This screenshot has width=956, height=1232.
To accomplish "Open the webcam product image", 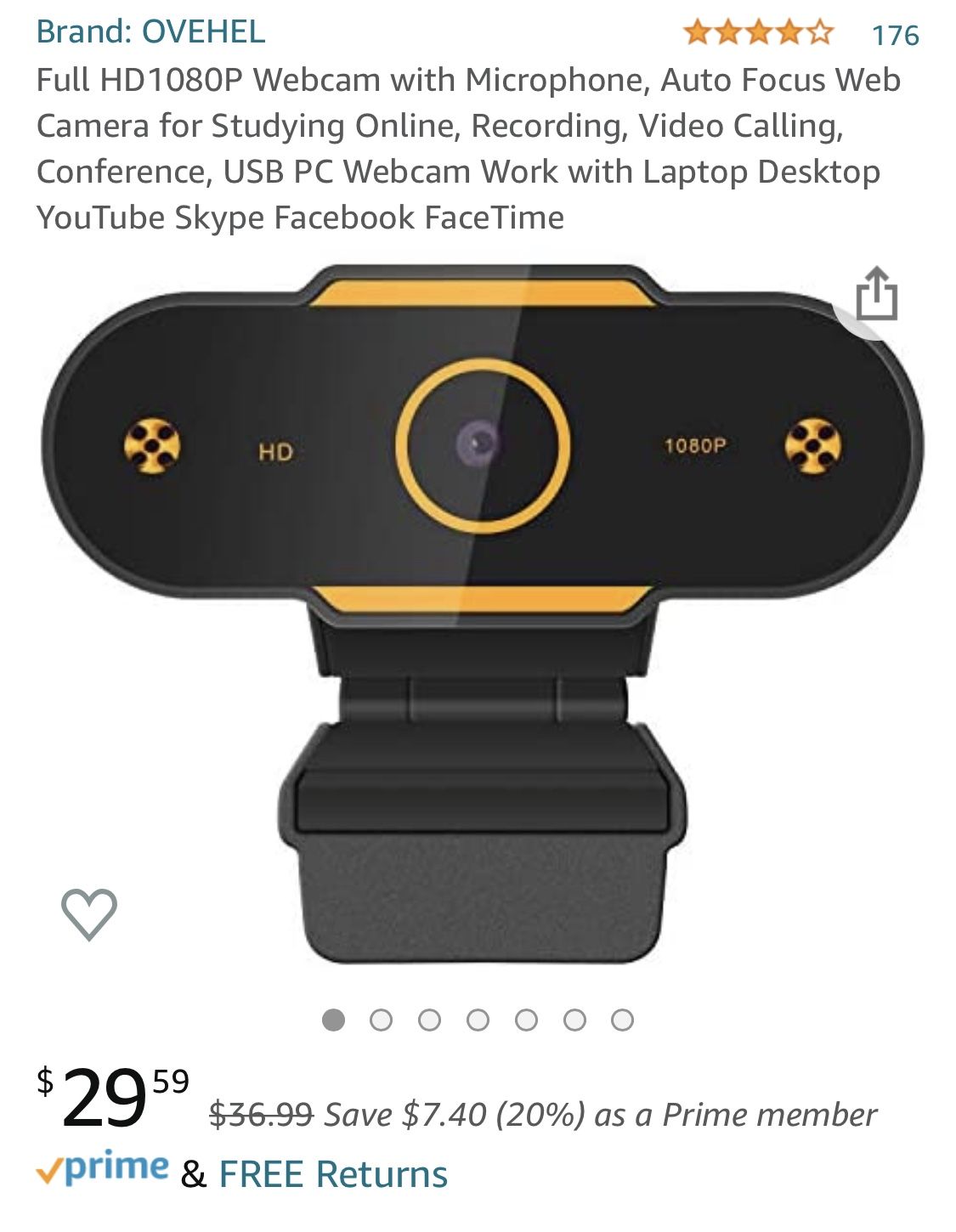I will (481, 612).
